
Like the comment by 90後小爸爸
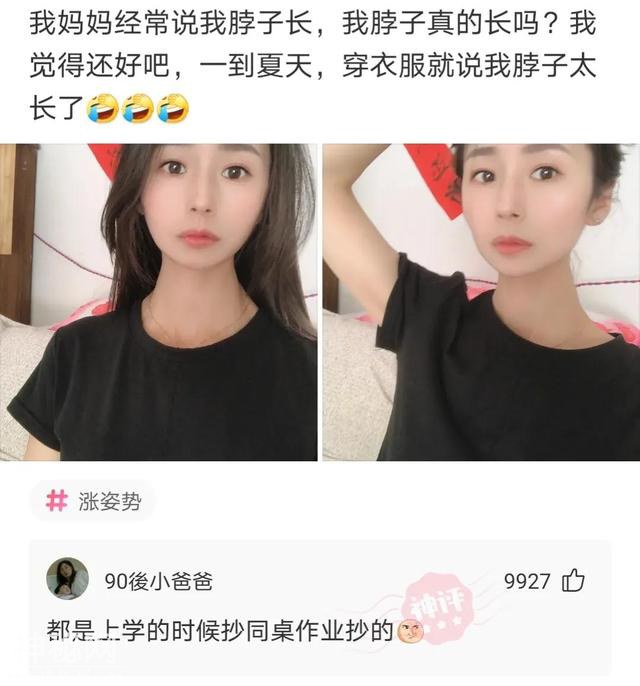(x=573, y=581)
